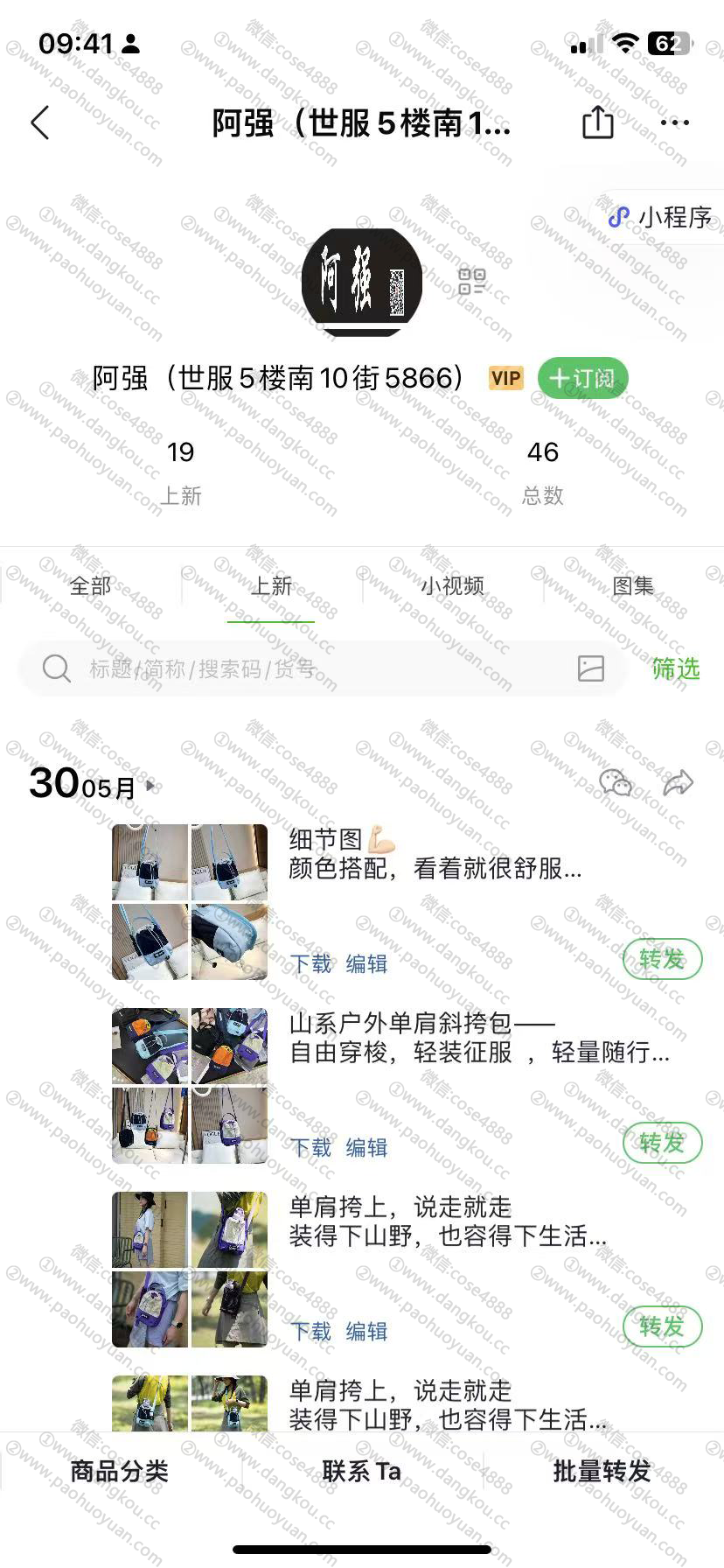Viewport: 724px width, 1568px height.
Task: Go back using the top-left arrow
Action: pos(40,122)
